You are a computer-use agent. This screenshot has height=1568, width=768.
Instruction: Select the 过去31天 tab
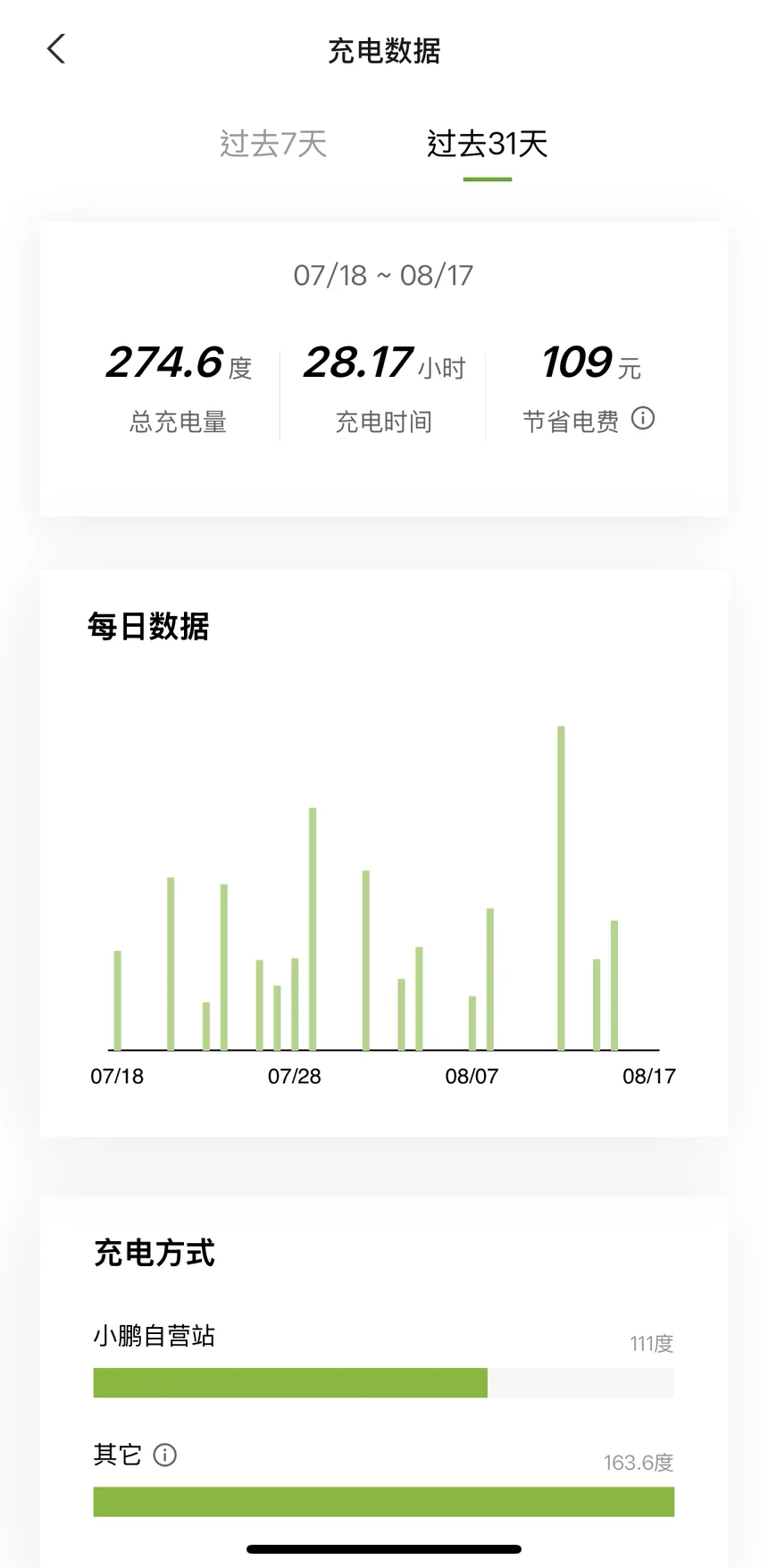pos(487,144)
